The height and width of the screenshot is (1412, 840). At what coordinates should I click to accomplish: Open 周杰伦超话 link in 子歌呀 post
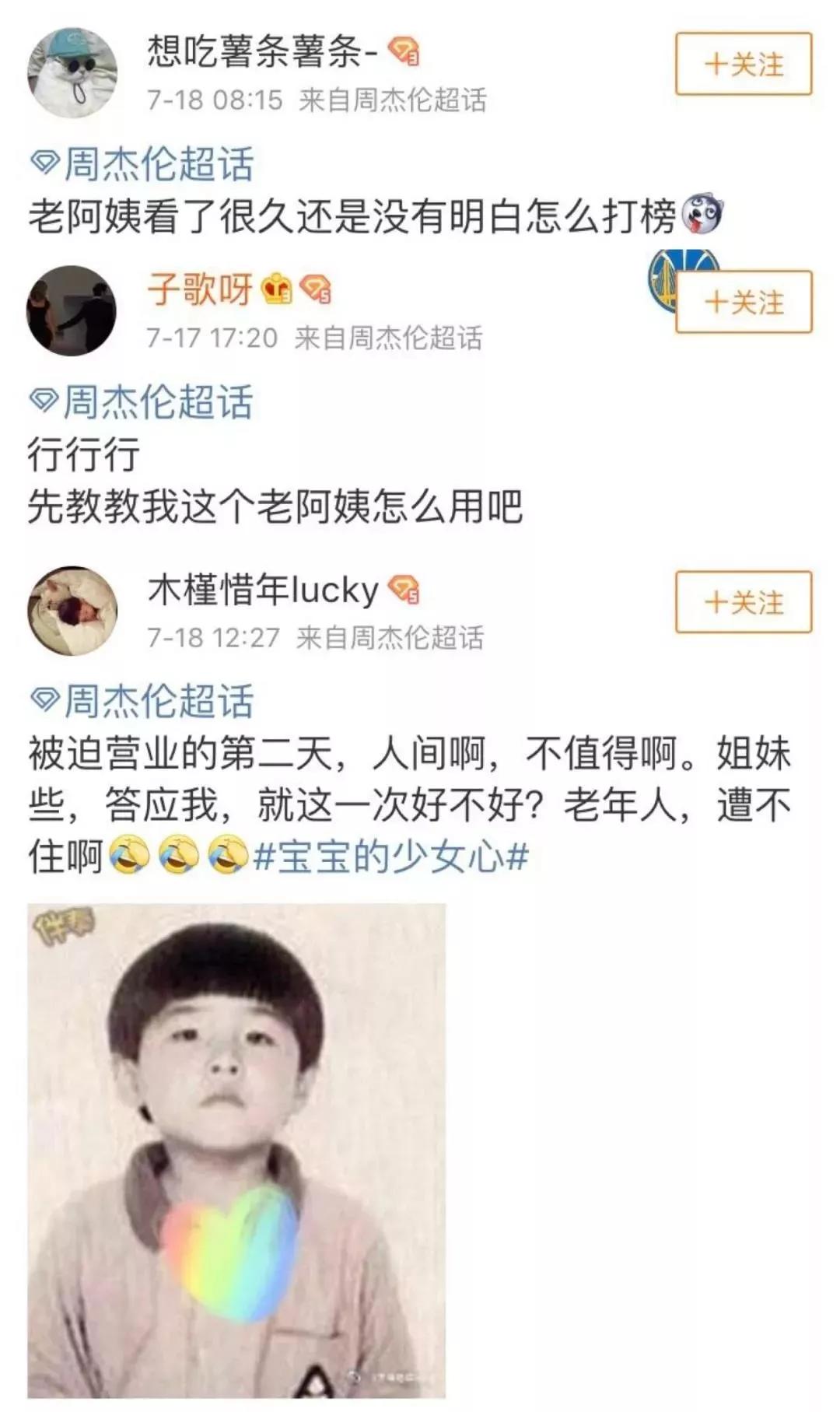143,402
